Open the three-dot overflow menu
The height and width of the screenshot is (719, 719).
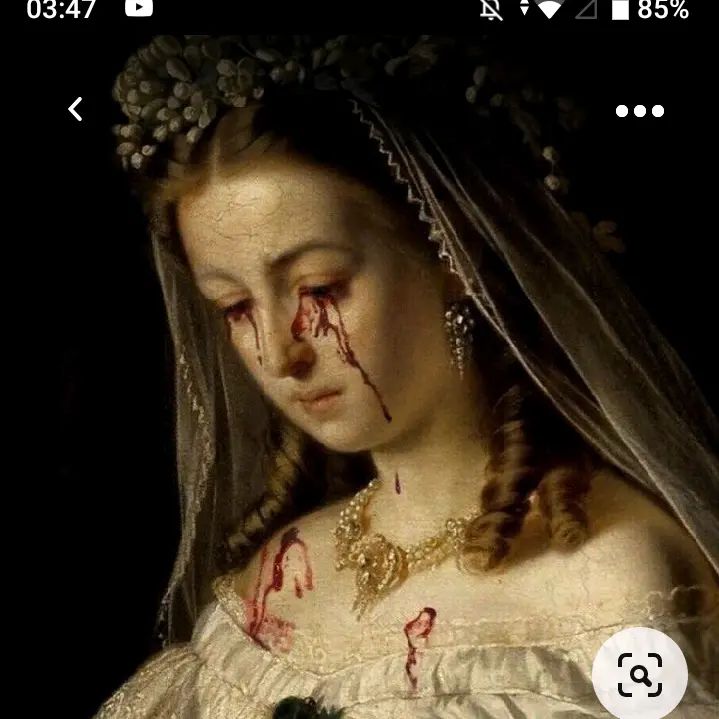pyautogui.click(x=639, y=111)
